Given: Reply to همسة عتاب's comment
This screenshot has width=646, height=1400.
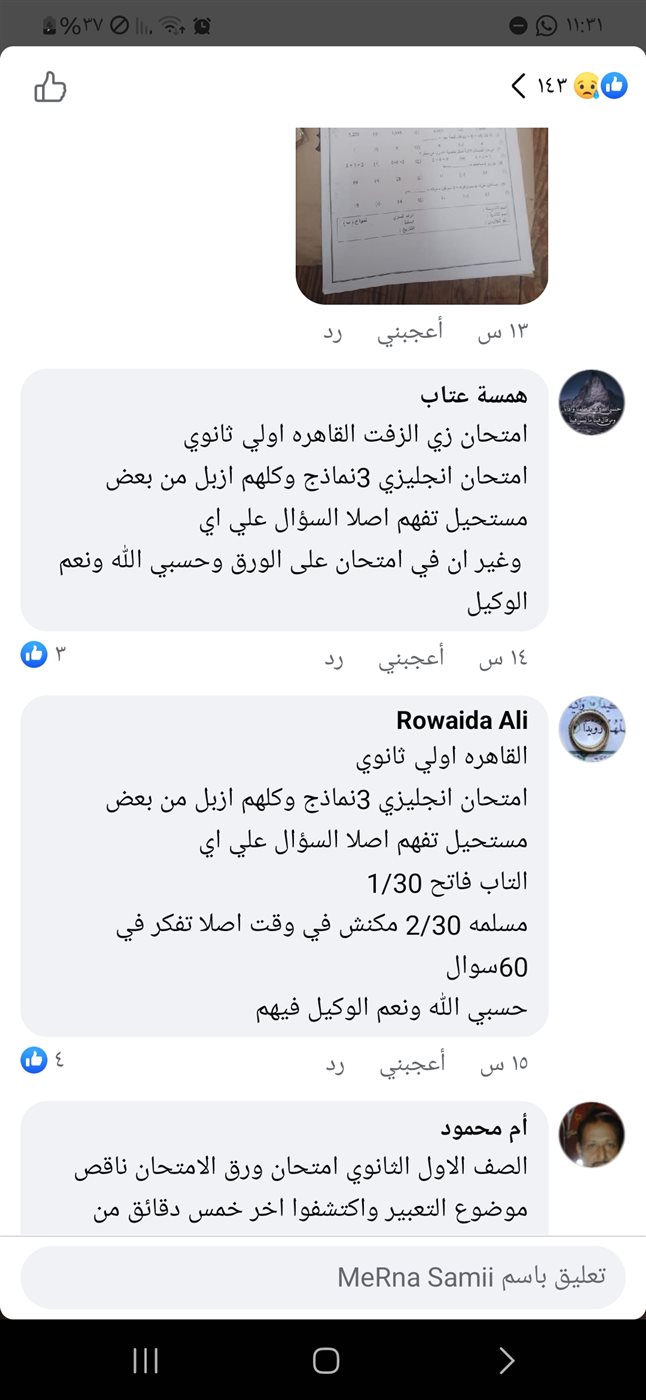Looking at the screenshot, I should coord(333,659).
